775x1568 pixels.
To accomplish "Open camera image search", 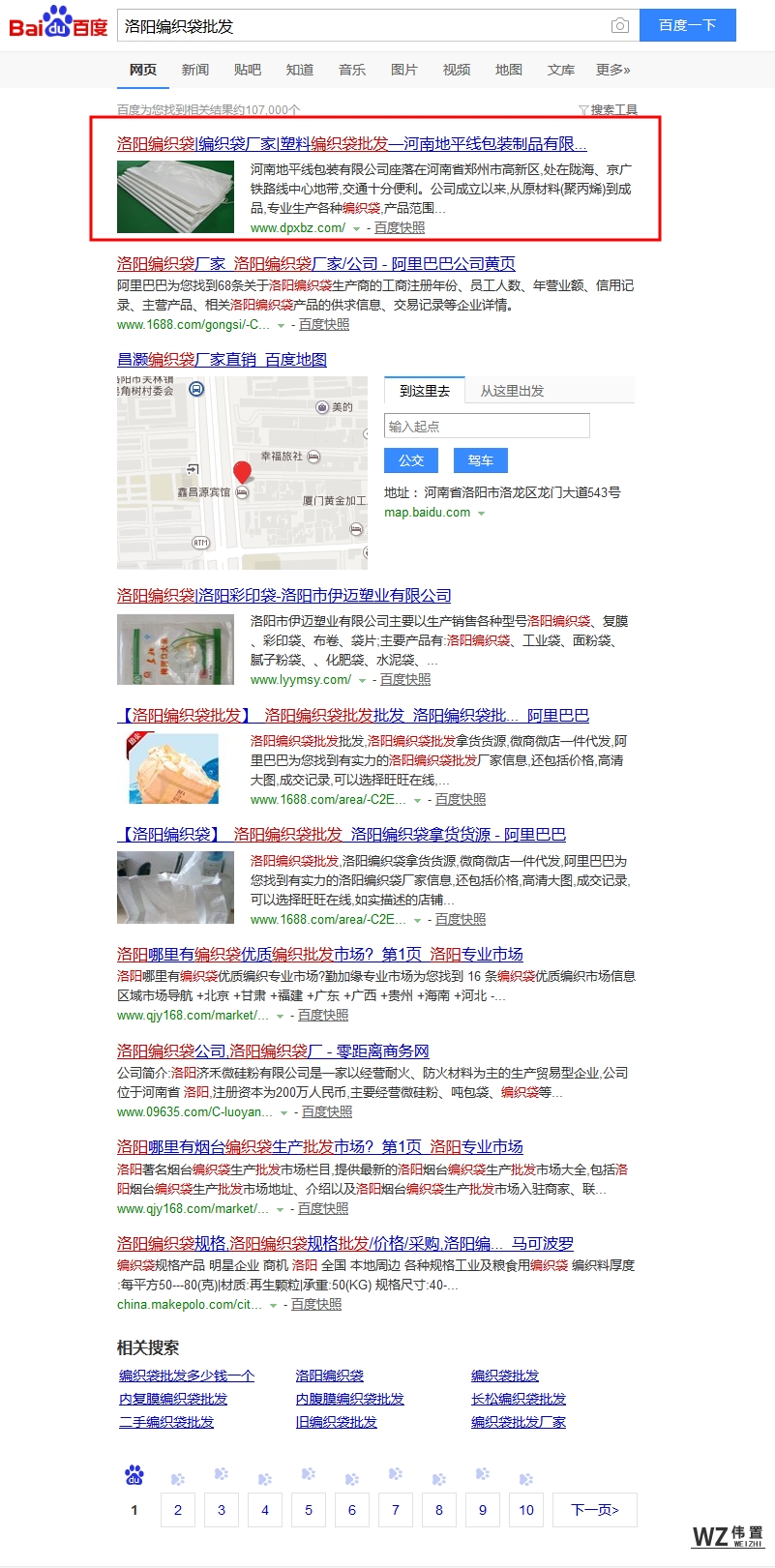I will 620,26.
